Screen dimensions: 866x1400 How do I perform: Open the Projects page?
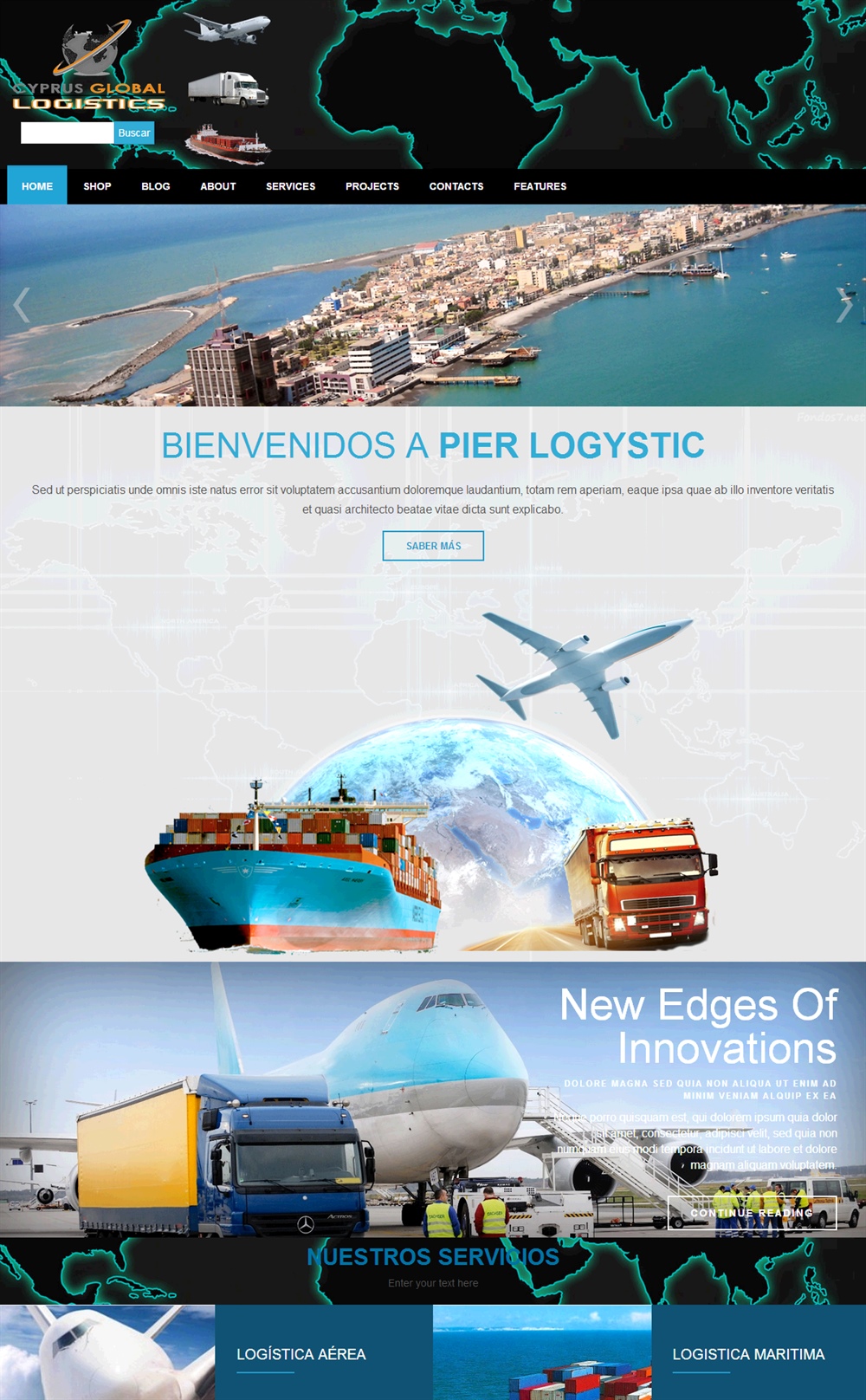(x=372, y=185)
